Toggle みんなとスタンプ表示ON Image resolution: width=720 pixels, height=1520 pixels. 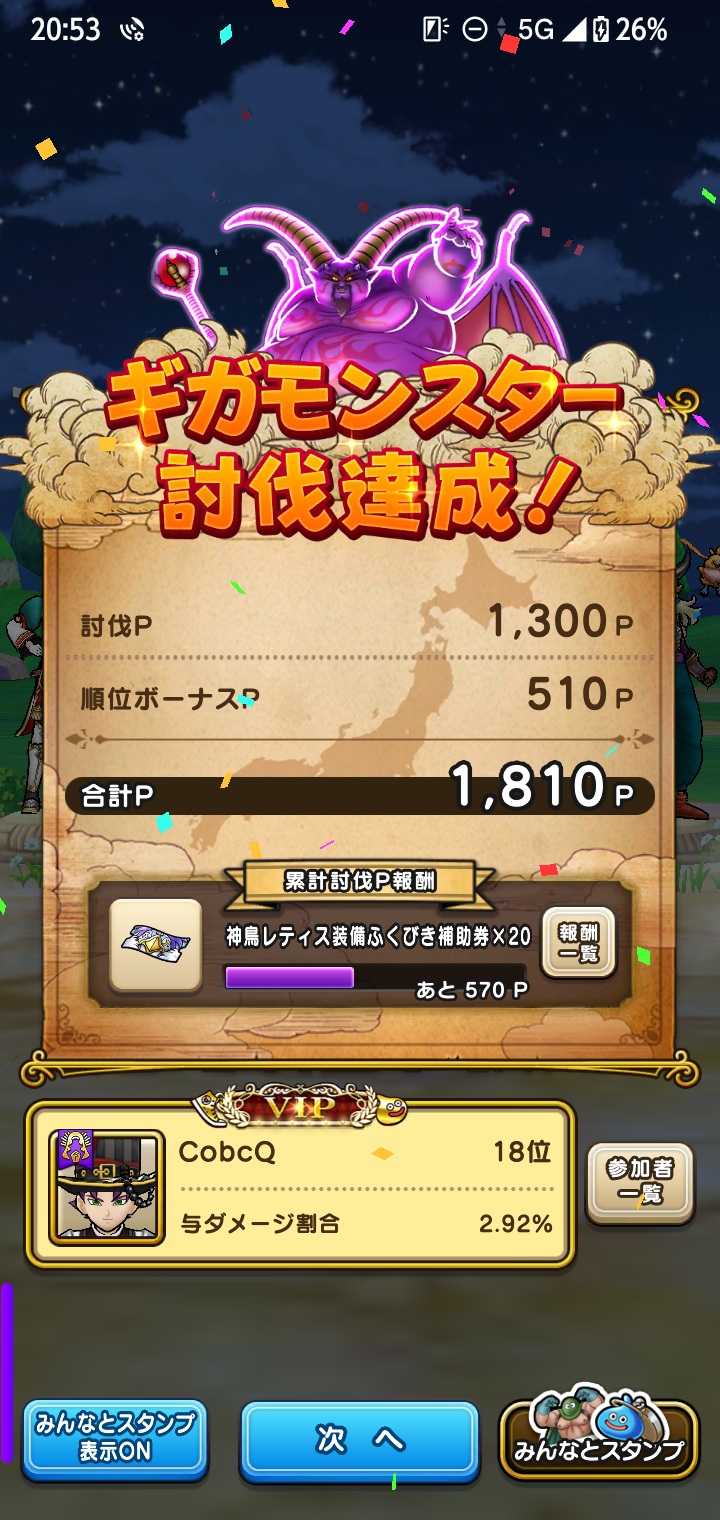pyautogui.click(x=115, y=1440)
